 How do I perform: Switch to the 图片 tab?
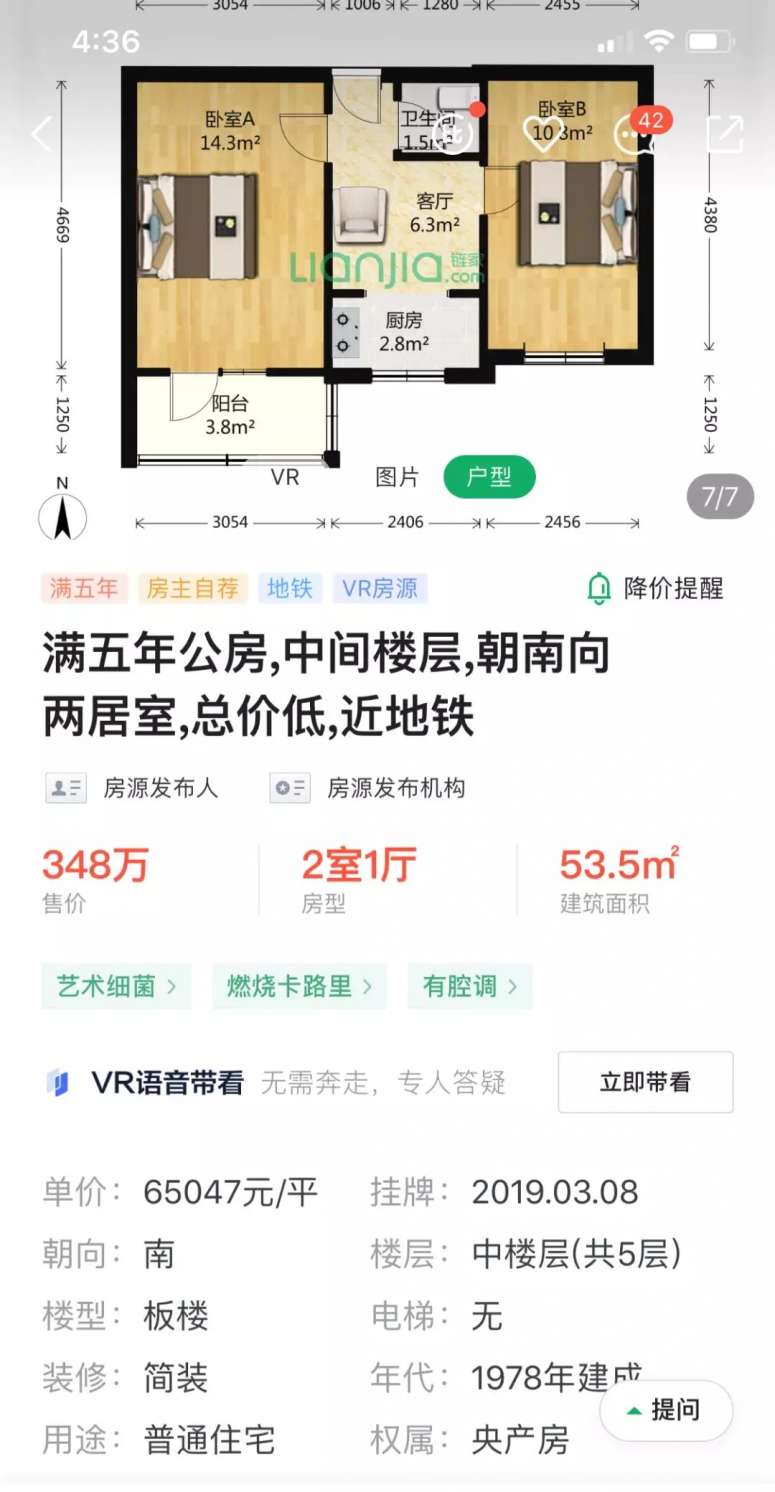point(397,478)
